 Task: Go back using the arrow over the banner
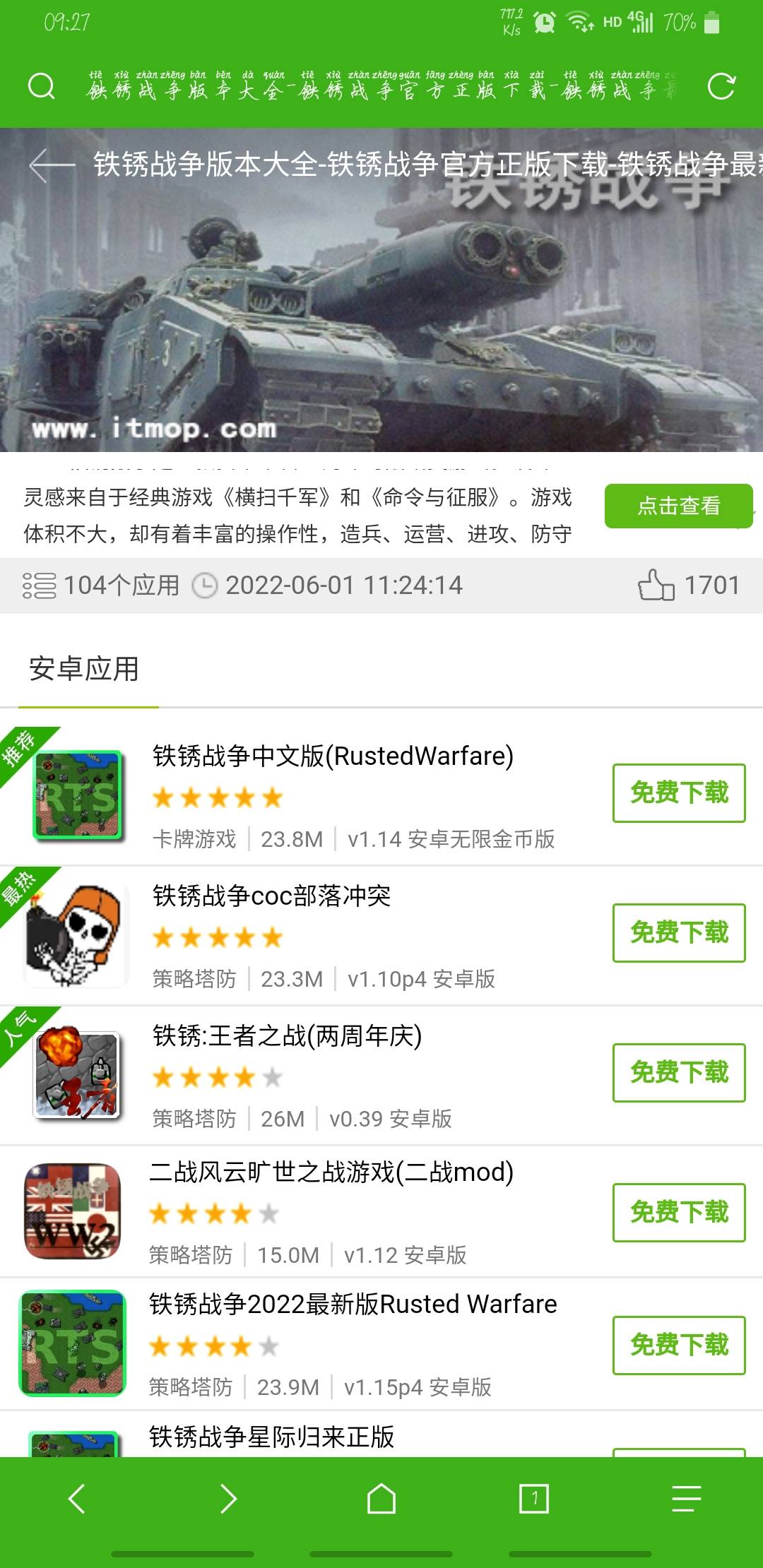(x=51, y=165)
